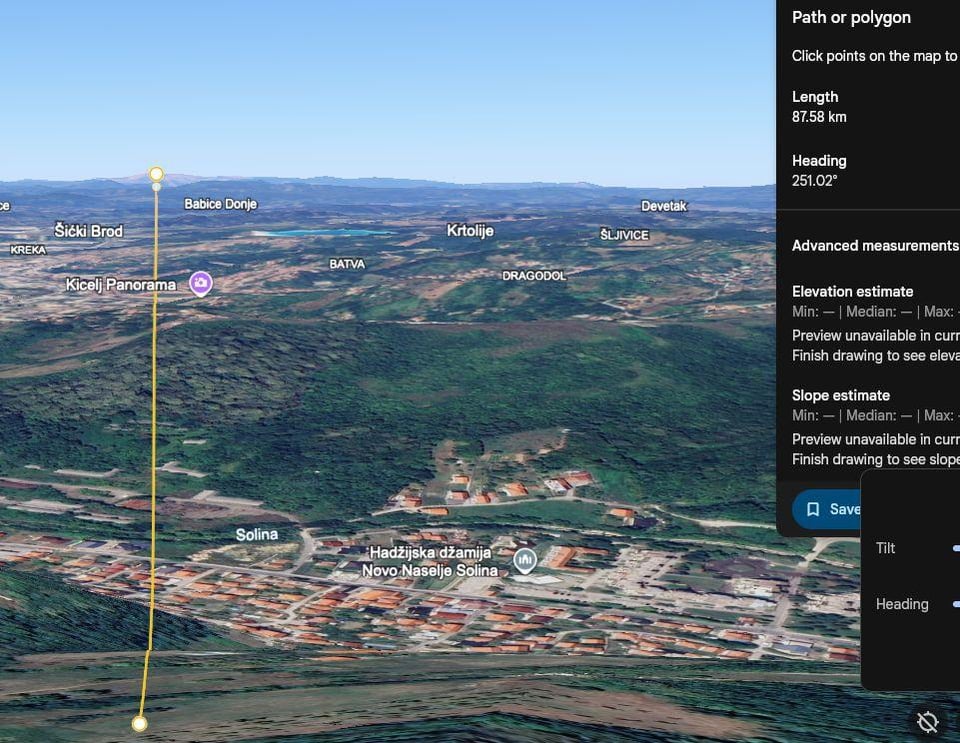Tap the path's near endpoint handle
This screenshot has width=960, height=743.
click(x=140, y=723)
